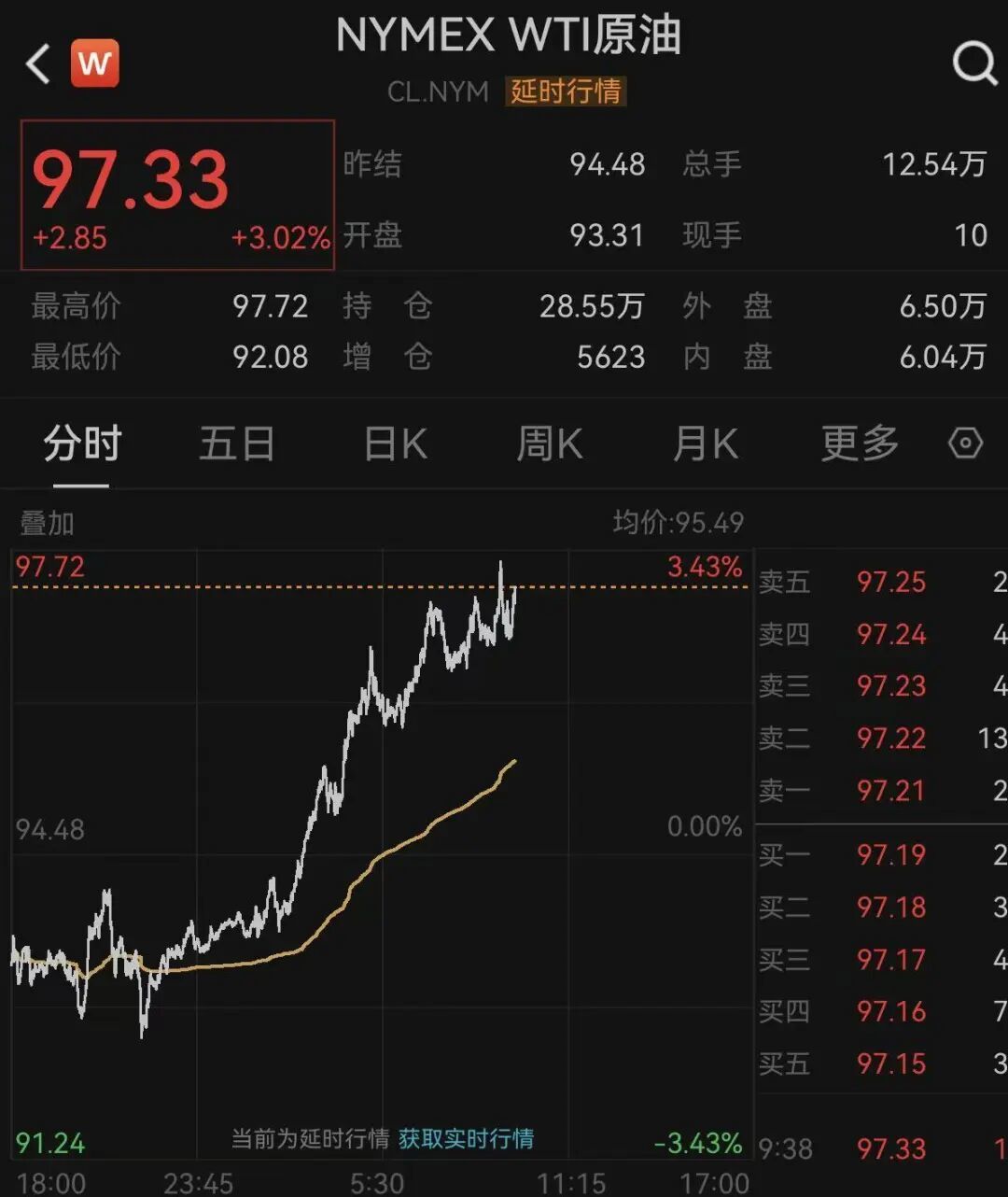Open chart settings hexagon icon
This screenshot has width=1008, height=1197.
965,443
